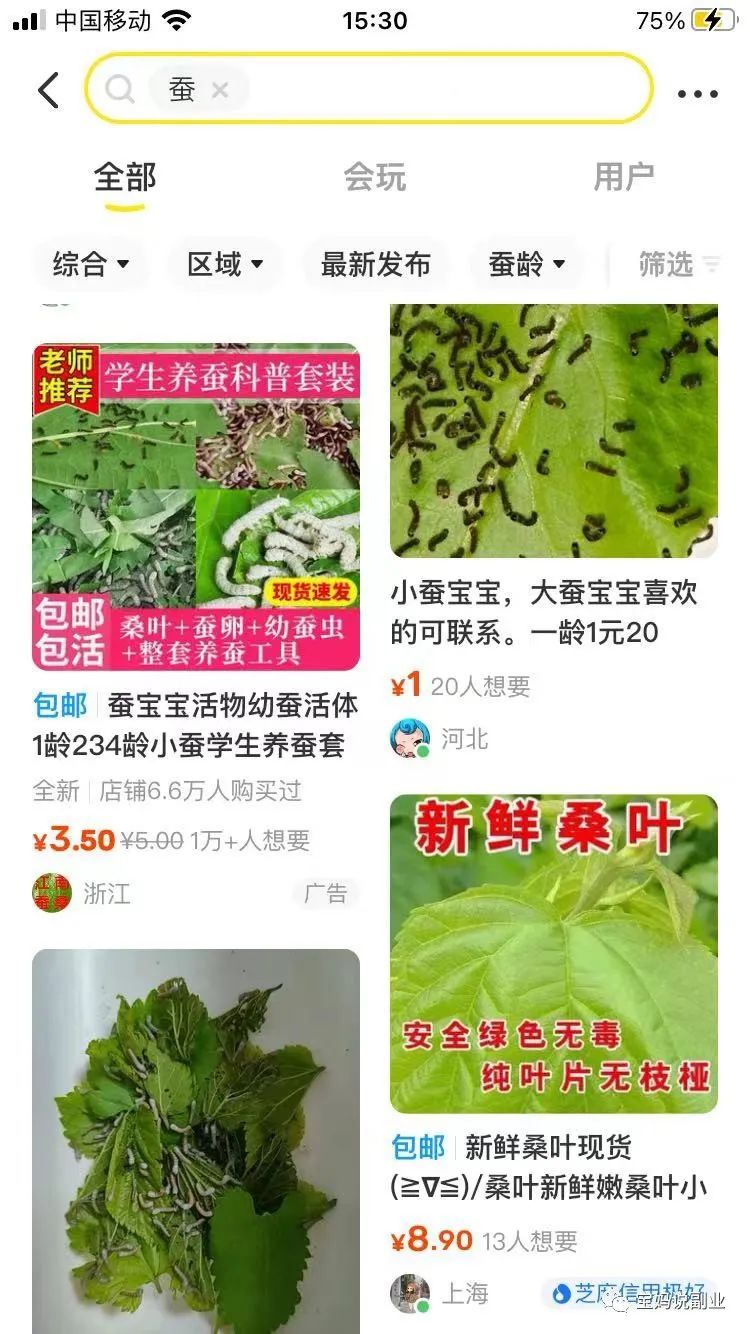Click the 浙江 seller's avatar
The image size is (750, 1334).
pyautogui.click(x=50, y=894)
